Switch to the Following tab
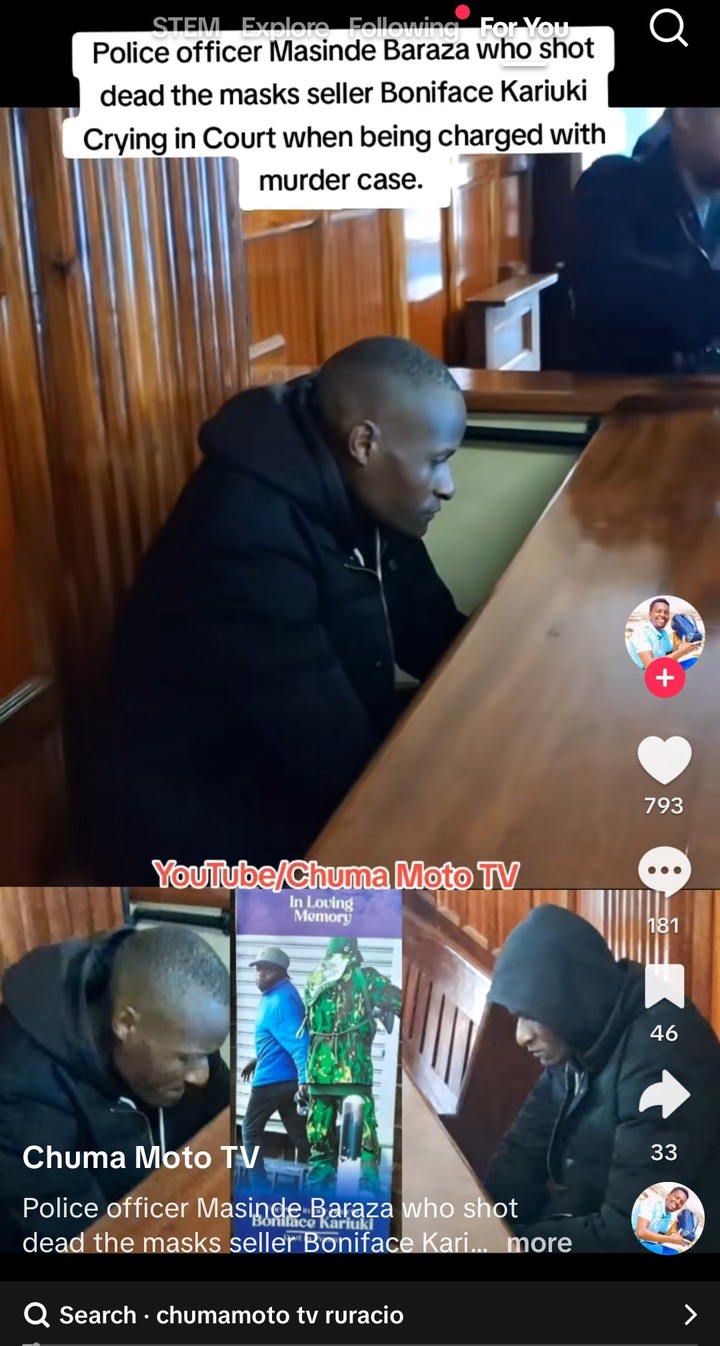720x1346 pixels. coord(402,27)
